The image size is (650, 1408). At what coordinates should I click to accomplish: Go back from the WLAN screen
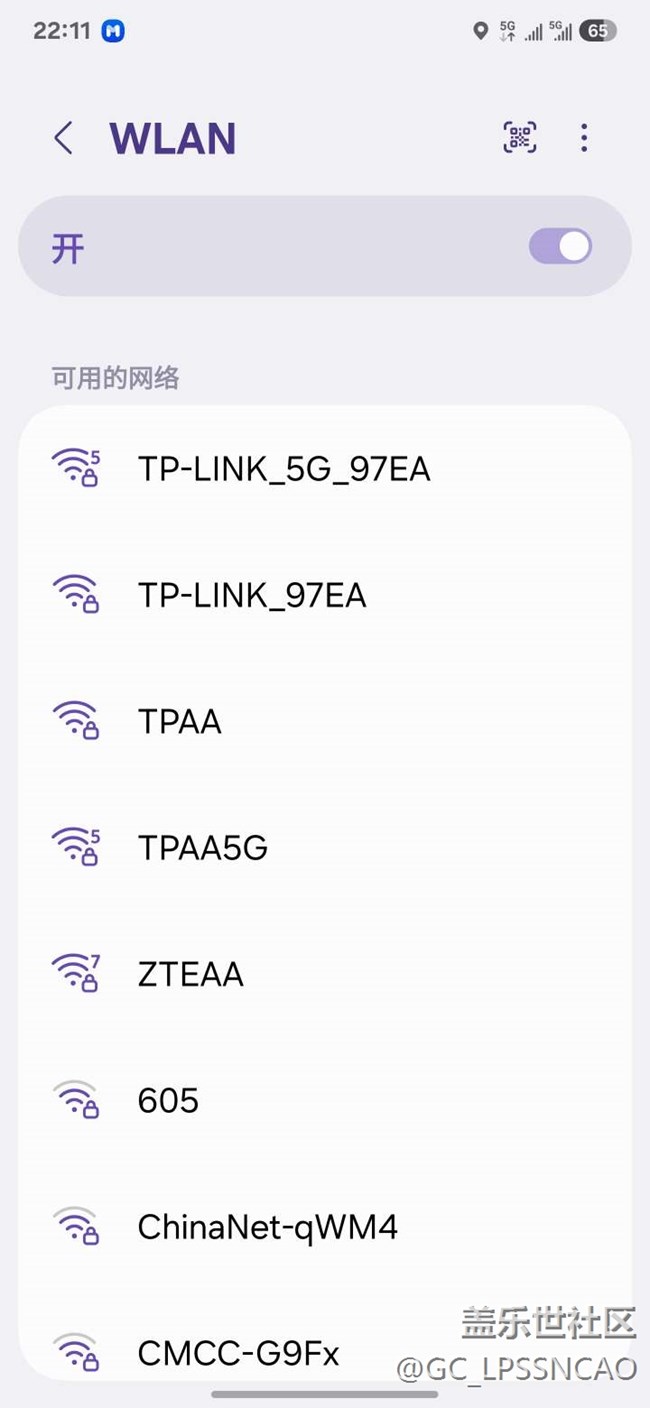pyautogui.click(x=64, y=138)
